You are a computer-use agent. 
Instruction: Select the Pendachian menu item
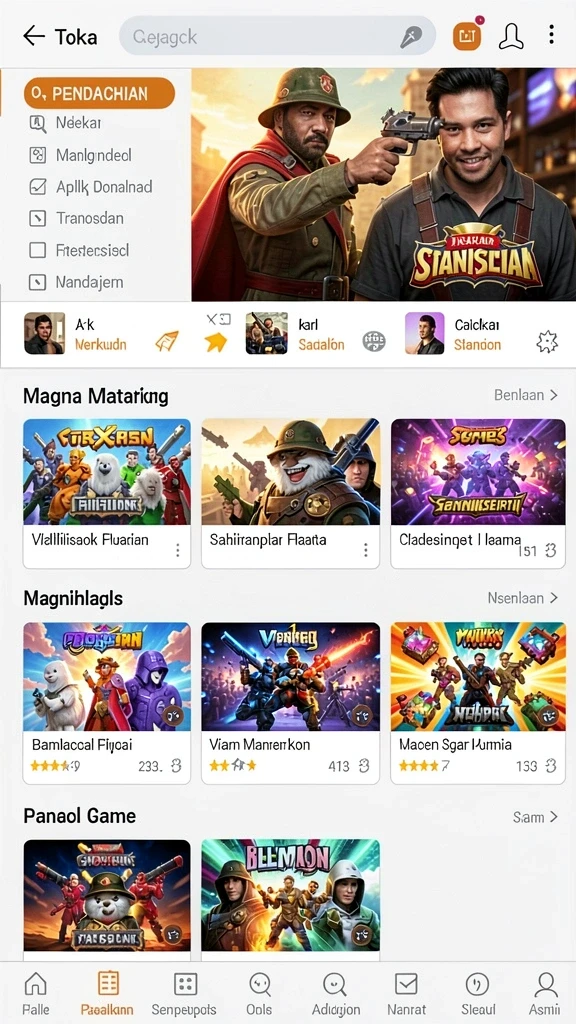click(99, 93)
